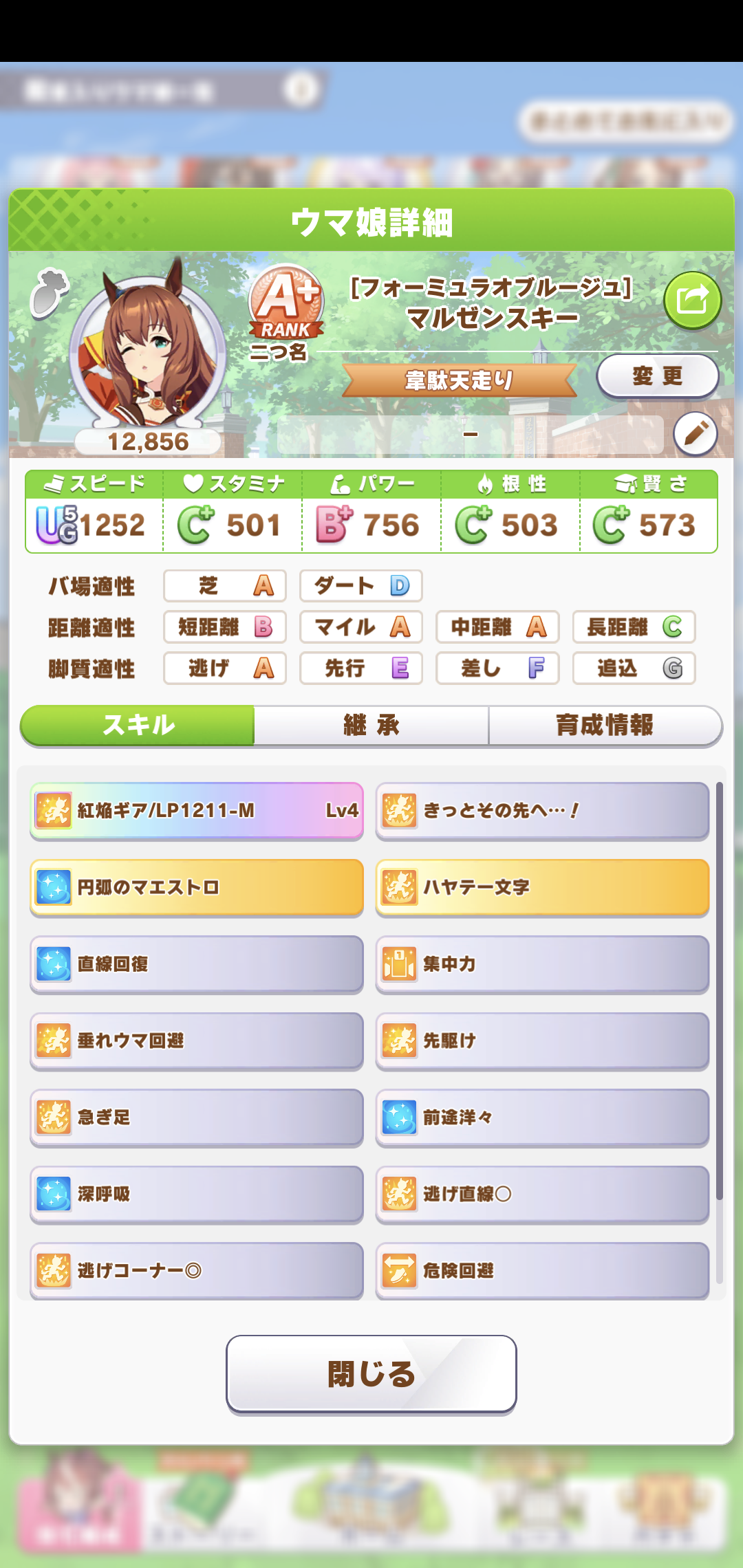The image size is (743, 1568).
Task: Tap the pencil edit icon
Action: (x=696, y=433)
